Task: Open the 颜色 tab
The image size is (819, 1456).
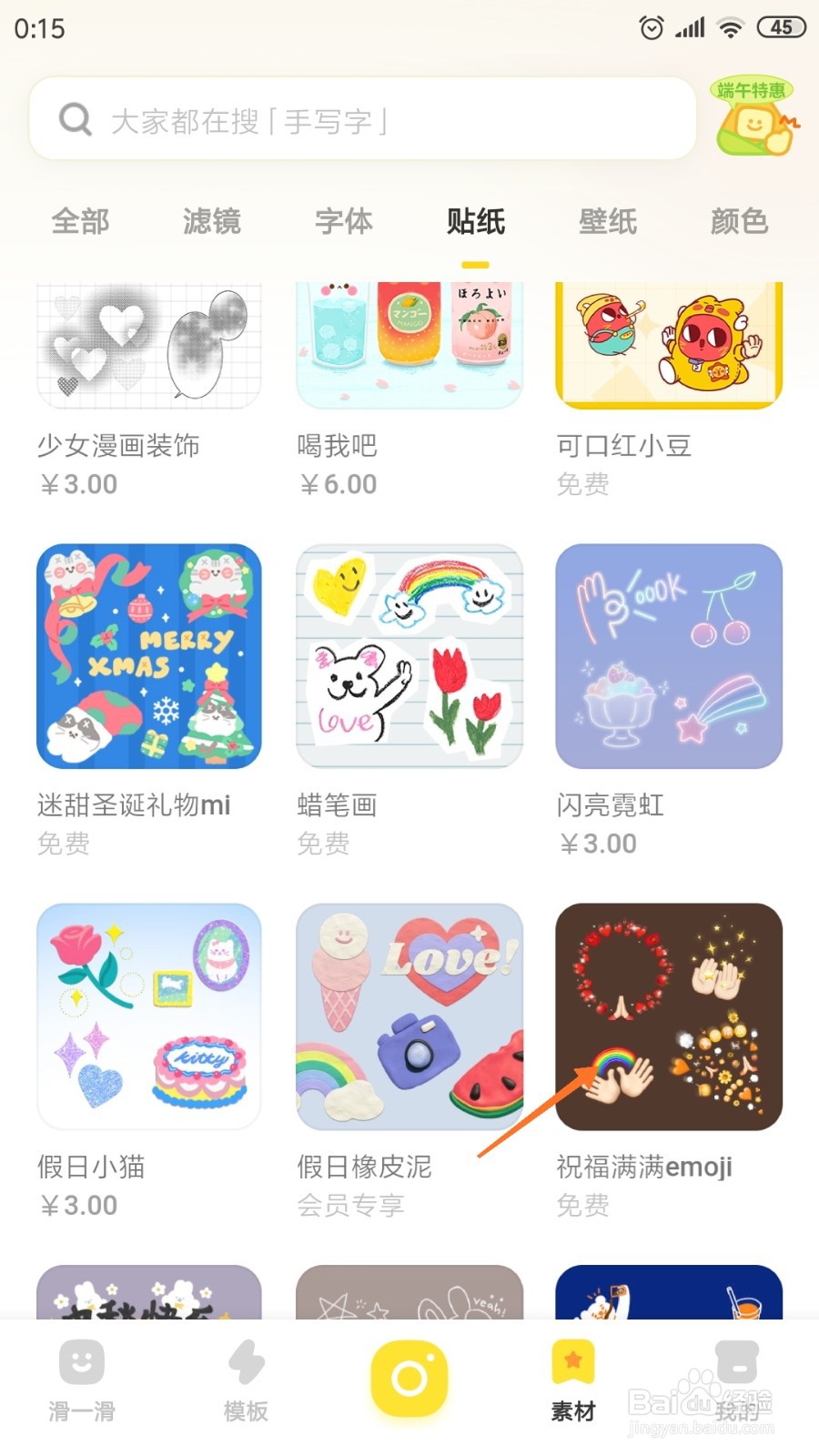Action: pyautogui.click(x=739, y=221)
